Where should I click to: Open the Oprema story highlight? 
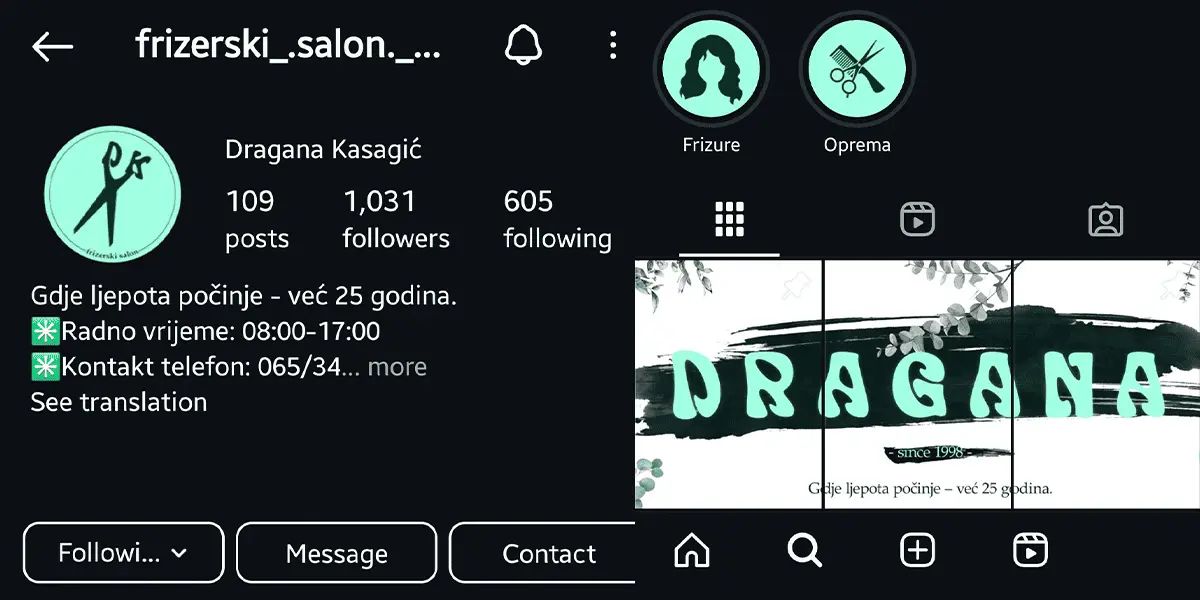coord(857,70)
